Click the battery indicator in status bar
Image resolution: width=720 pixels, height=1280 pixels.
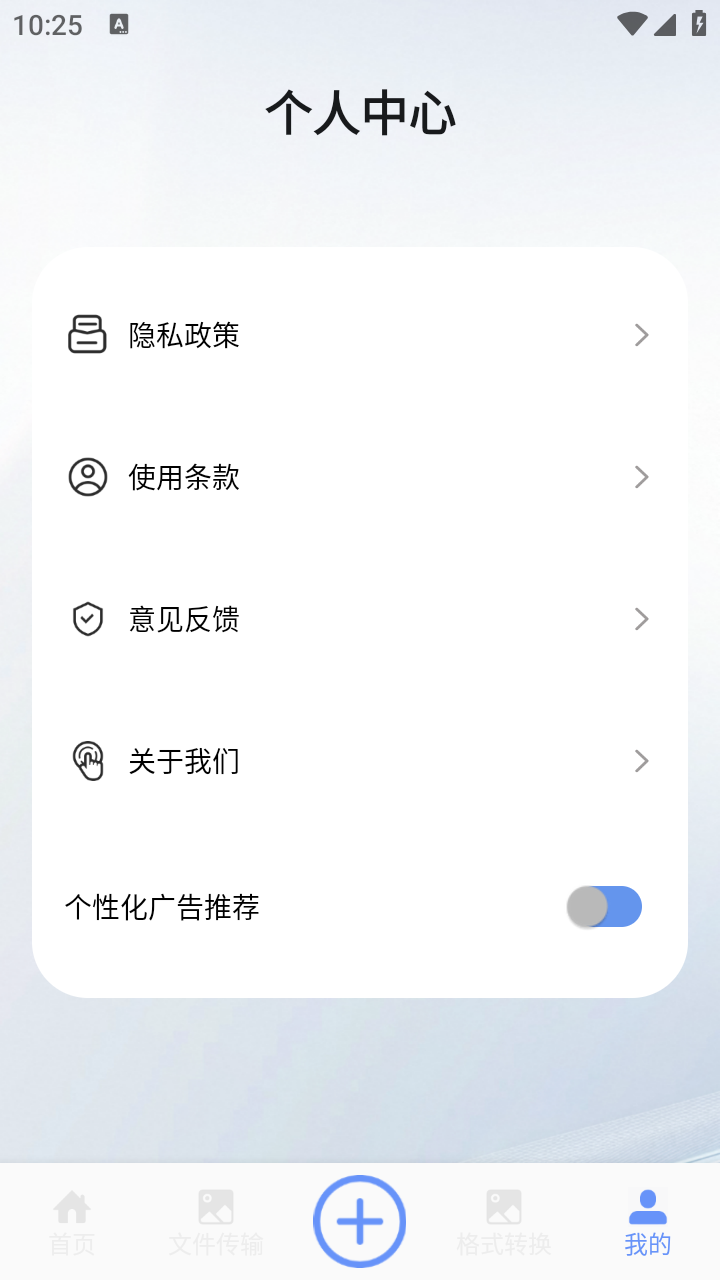pos(697,25)
